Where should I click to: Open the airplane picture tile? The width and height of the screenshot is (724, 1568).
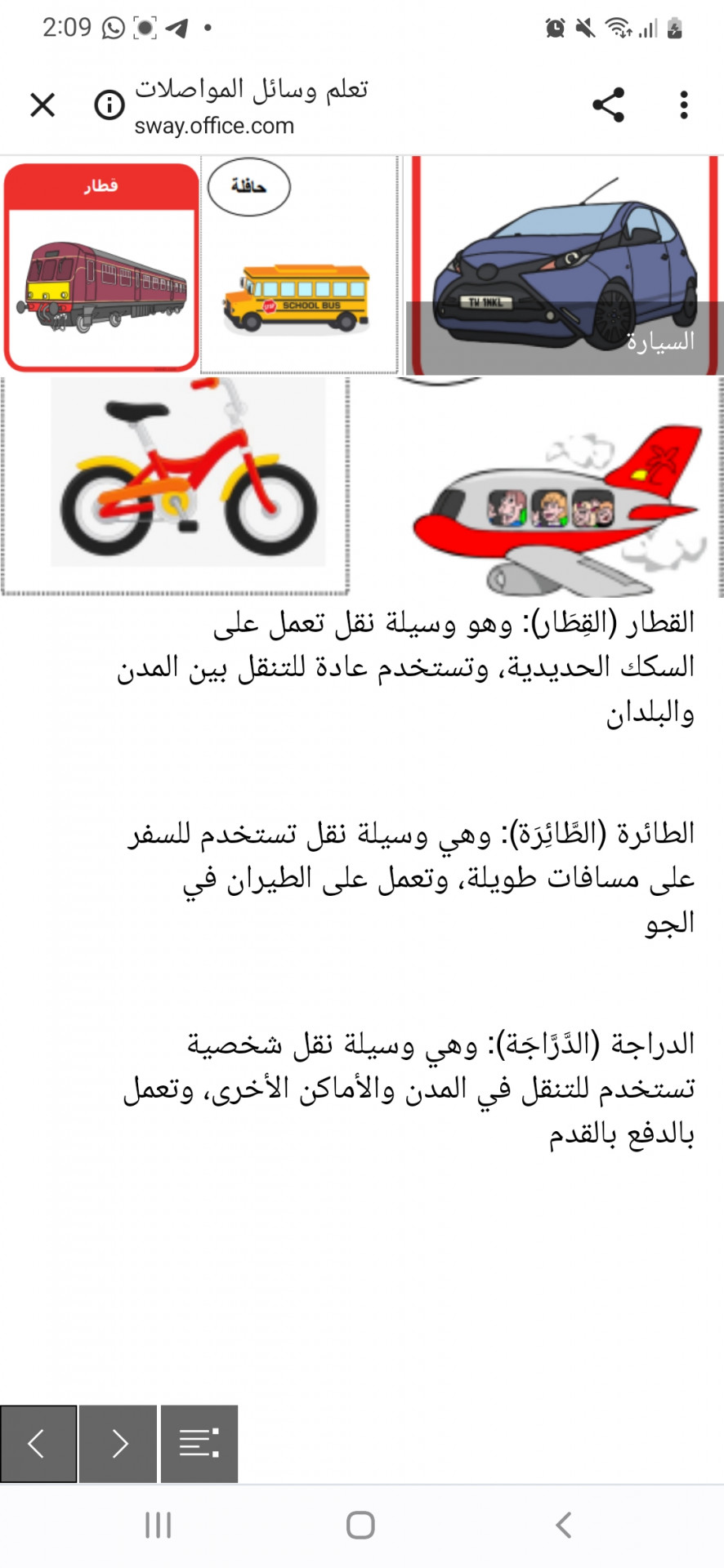[x=556, y=506]
